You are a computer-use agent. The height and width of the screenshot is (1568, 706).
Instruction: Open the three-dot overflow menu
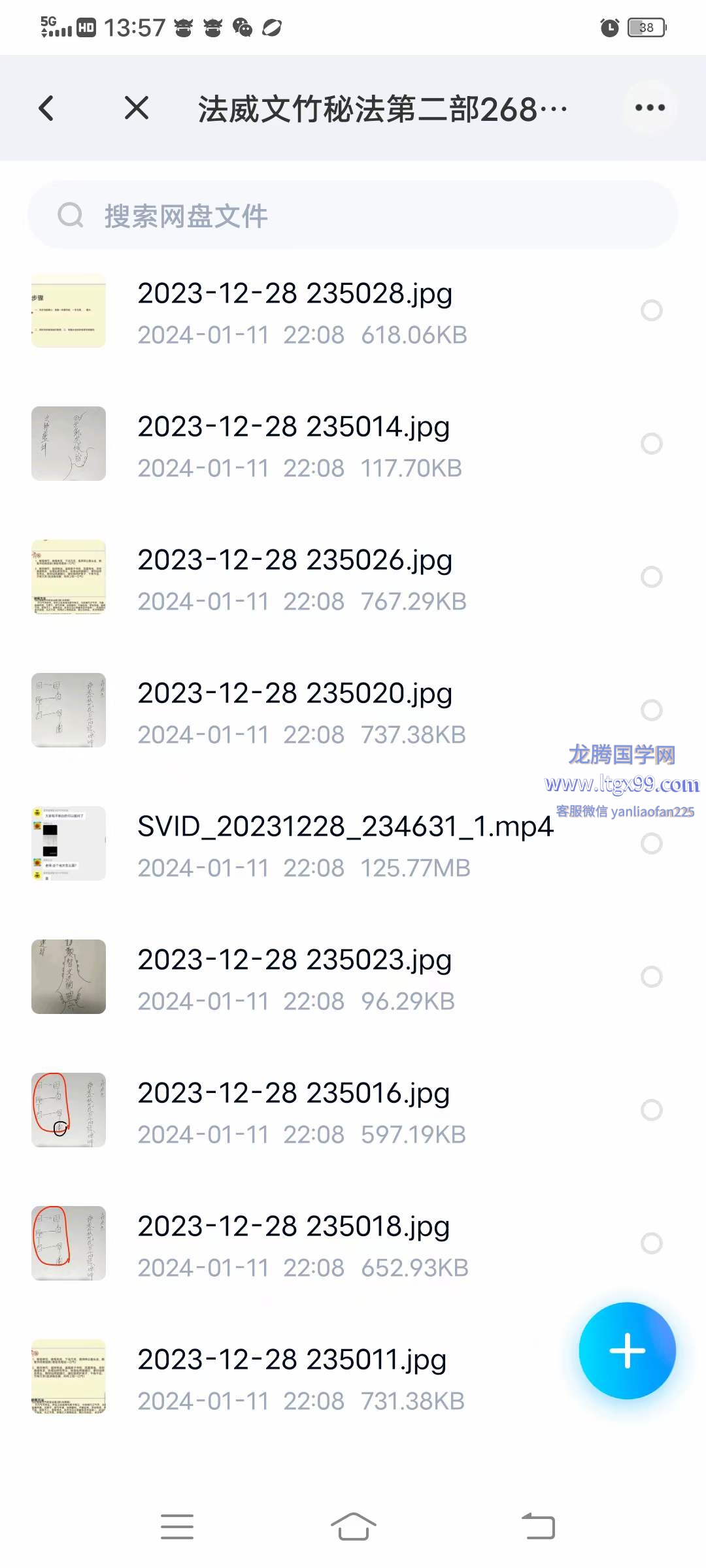pyautogui.click(x=650, y=108)
